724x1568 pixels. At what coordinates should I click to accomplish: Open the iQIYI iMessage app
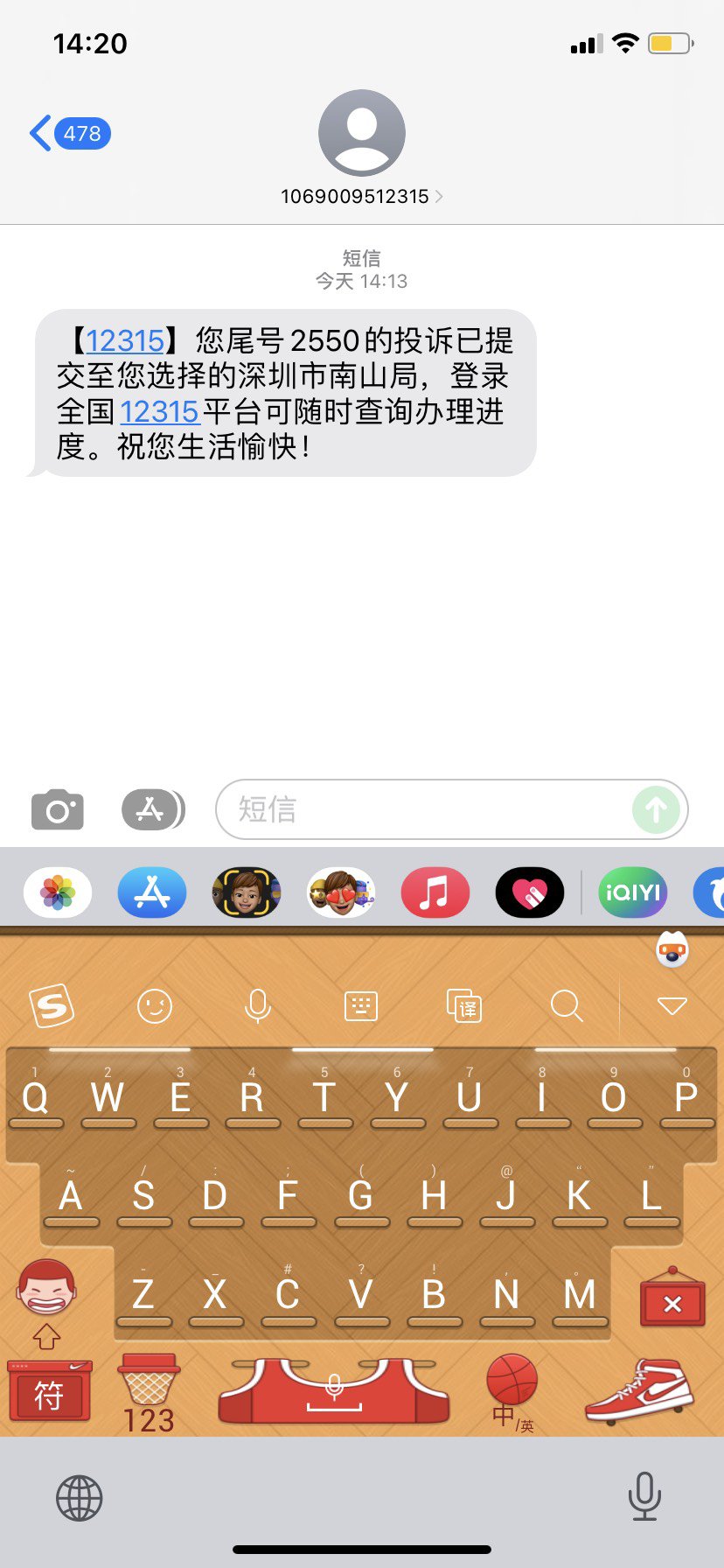pos(632,892)
